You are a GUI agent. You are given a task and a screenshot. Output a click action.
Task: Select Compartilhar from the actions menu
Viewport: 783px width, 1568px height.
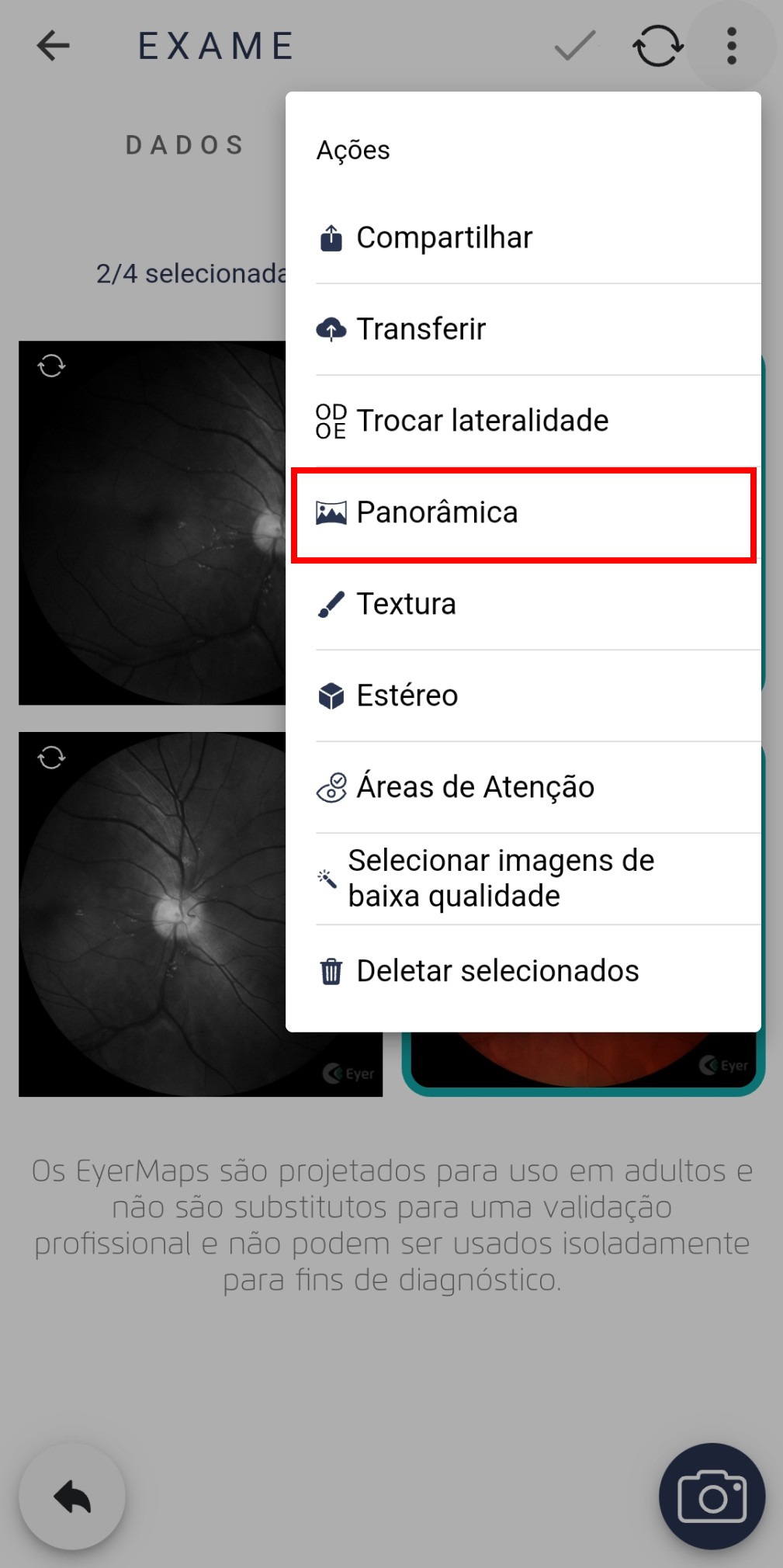(x=523, y=238)
